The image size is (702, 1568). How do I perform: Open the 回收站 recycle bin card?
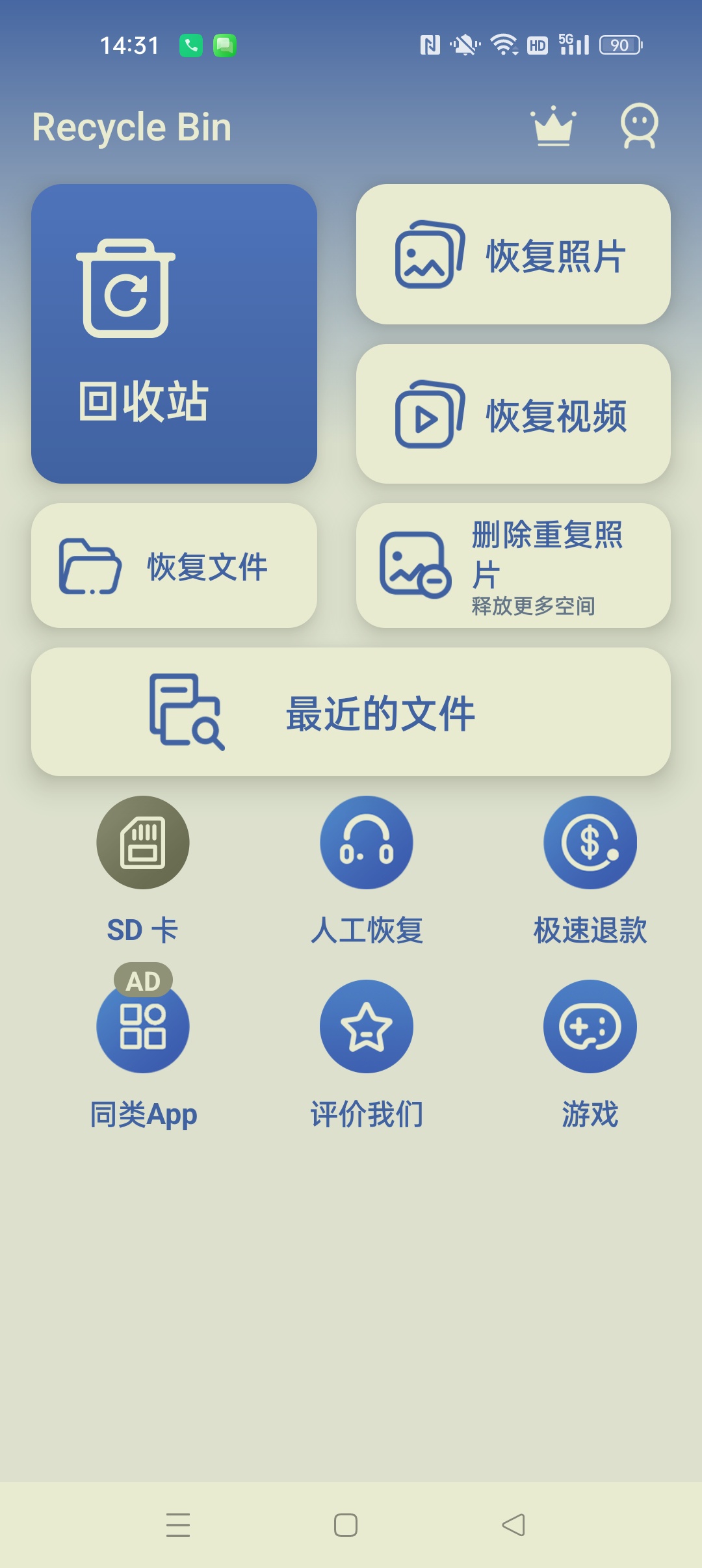(x=174, y=333)
